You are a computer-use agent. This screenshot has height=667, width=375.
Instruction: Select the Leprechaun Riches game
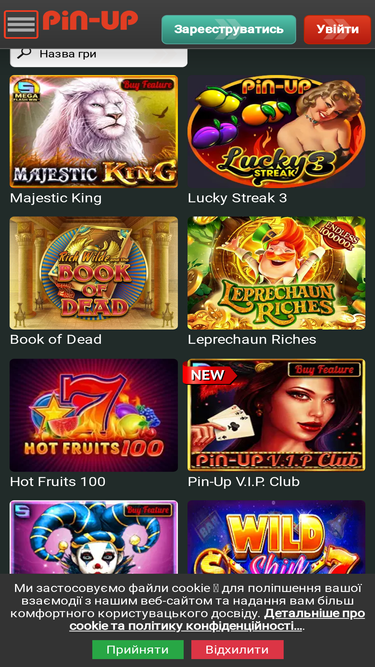(276, 273)
